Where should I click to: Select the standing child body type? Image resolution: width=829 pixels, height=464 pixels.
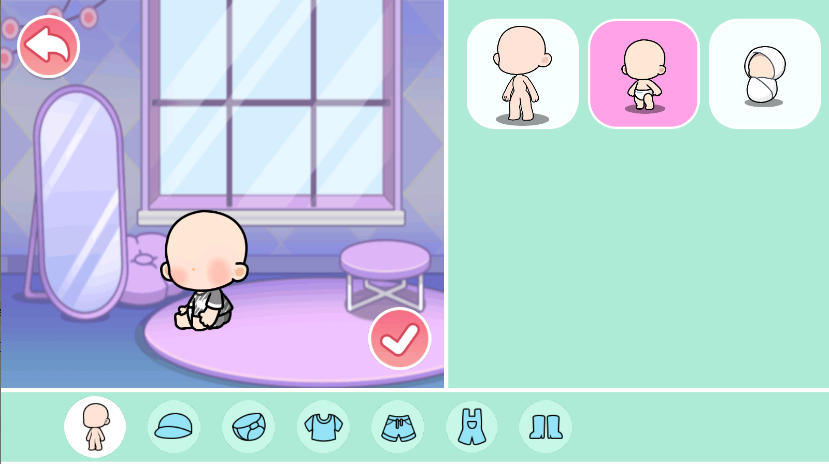522,74
